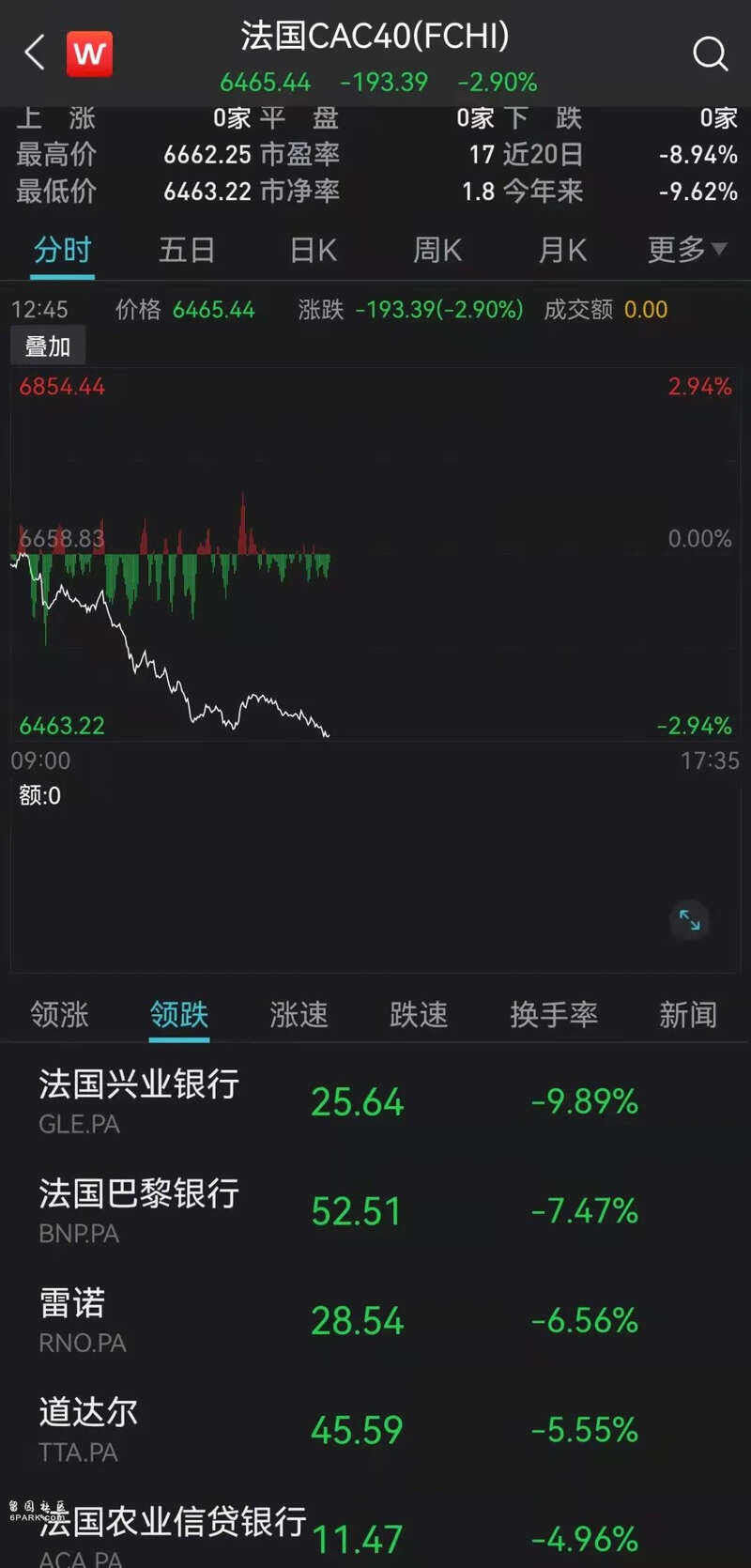Expand the 更多 chart options dropdown
Image resolution: width=751 pixels, height=1568 pixels.
(687, 250)
